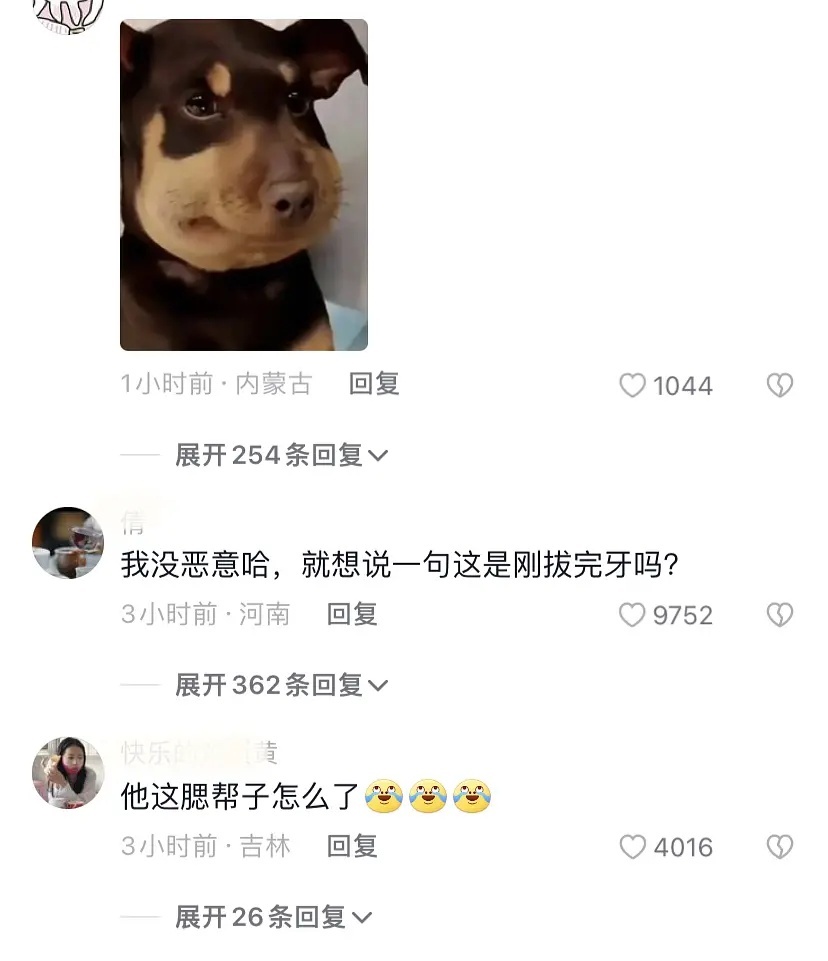Like the comment with 9752 likes
Image resolution: width=828 pixels, height=961 pixels.
click(633, 615)
